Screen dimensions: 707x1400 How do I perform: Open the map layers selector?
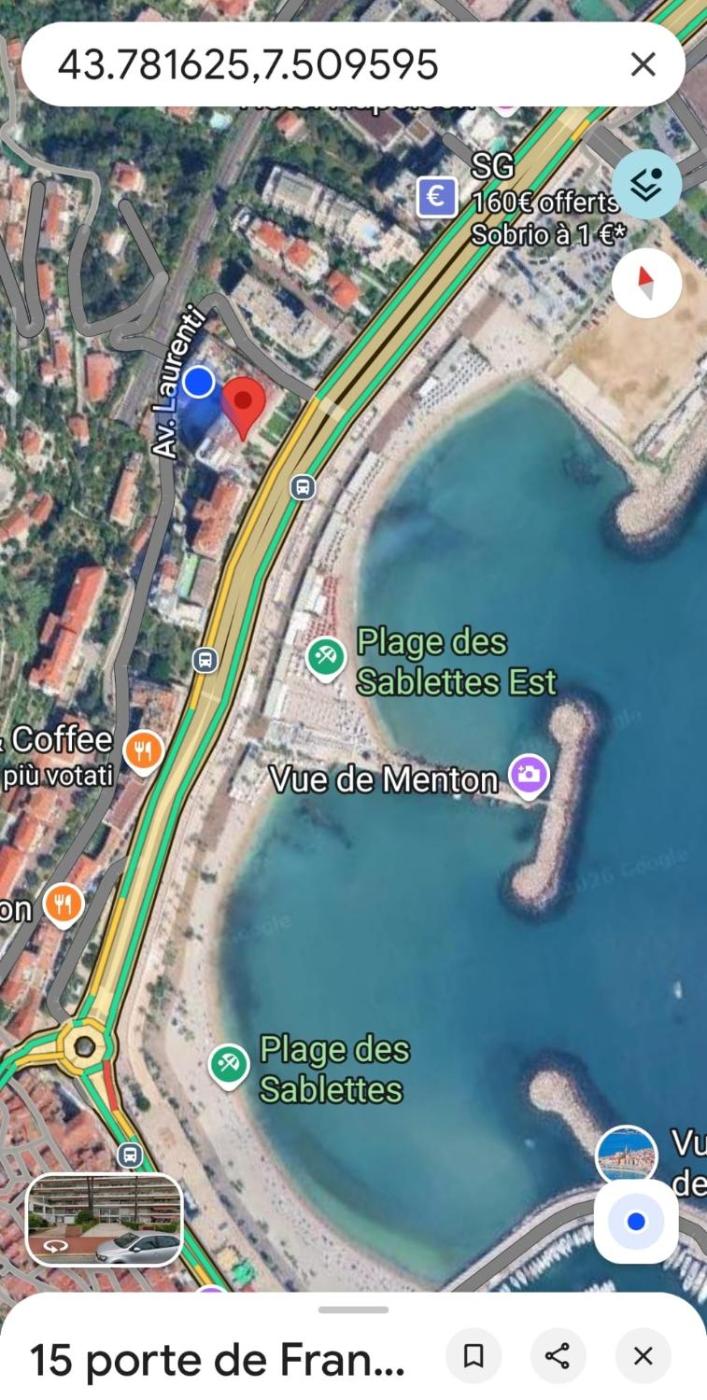(647, 184)
